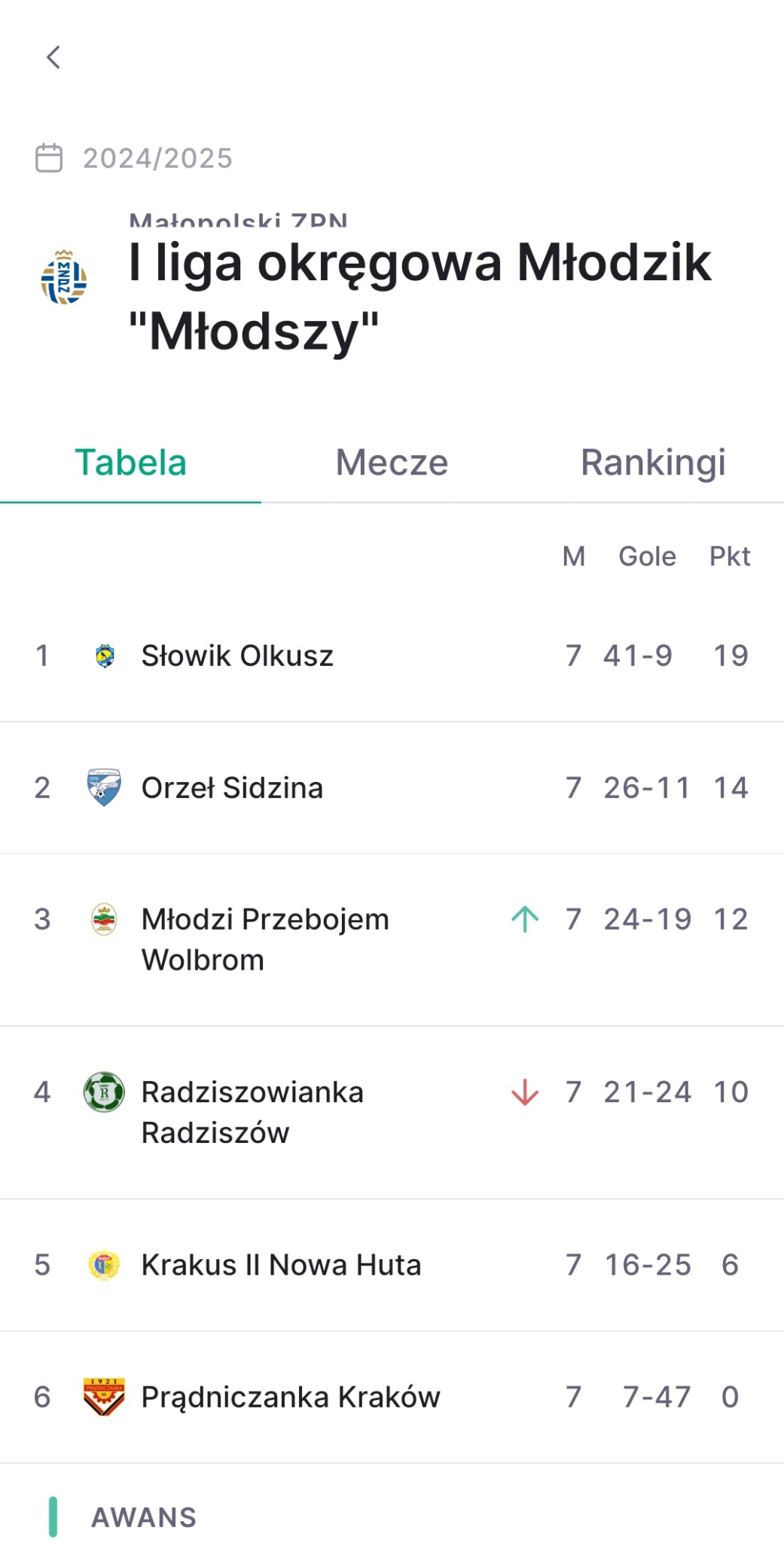Open Młodzi Przebojem Wolbrom team row
Viewport: 784px width, 1543px height.
click(392, 940)
